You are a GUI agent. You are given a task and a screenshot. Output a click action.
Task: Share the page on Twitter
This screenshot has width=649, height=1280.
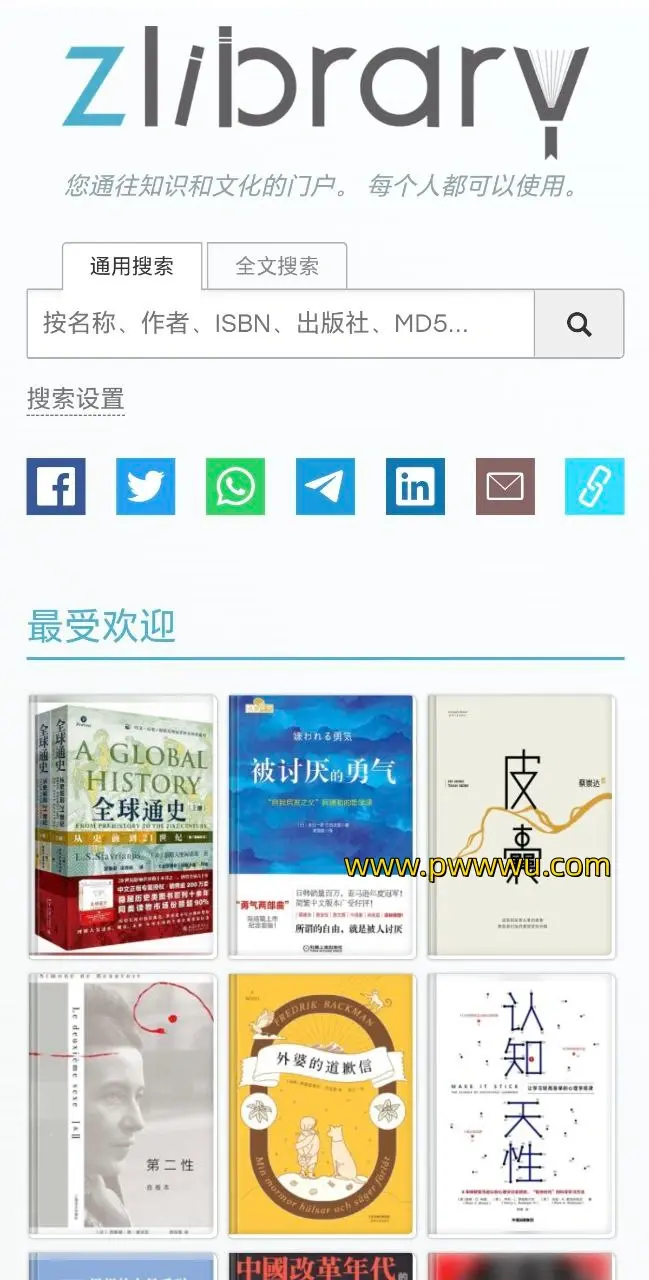(146, 487)
